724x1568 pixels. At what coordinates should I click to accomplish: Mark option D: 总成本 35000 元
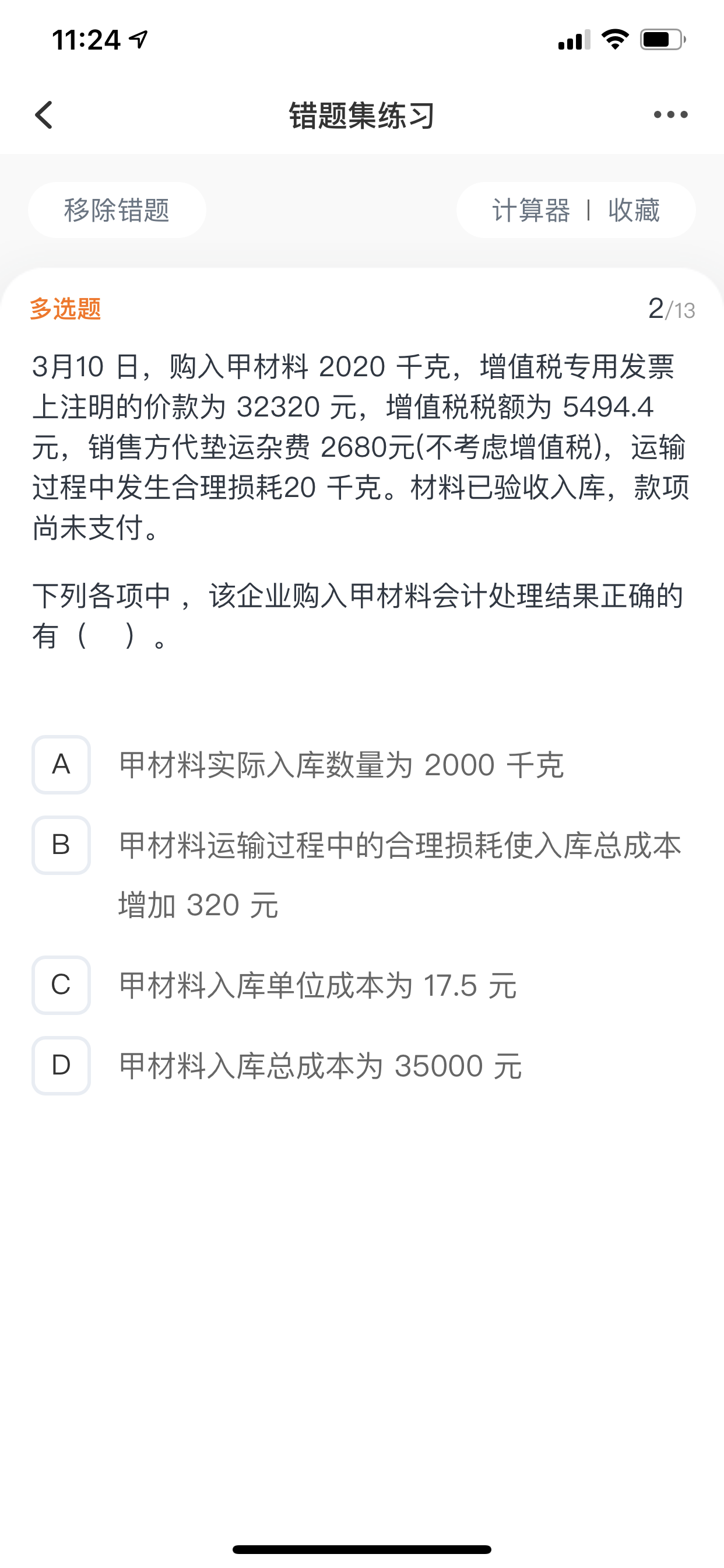click(61, 1065)
